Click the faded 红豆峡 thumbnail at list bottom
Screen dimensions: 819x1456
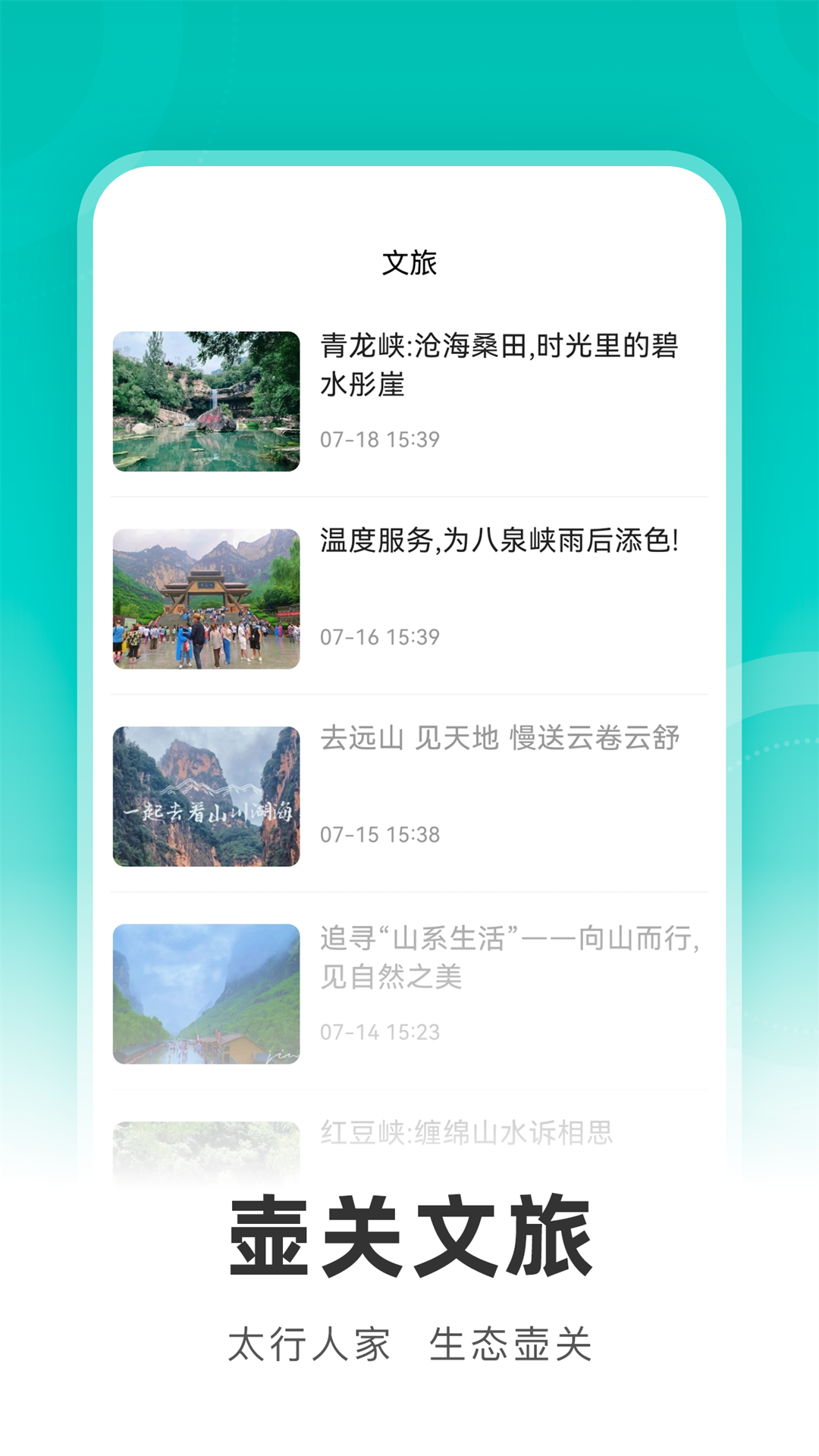206,1145
